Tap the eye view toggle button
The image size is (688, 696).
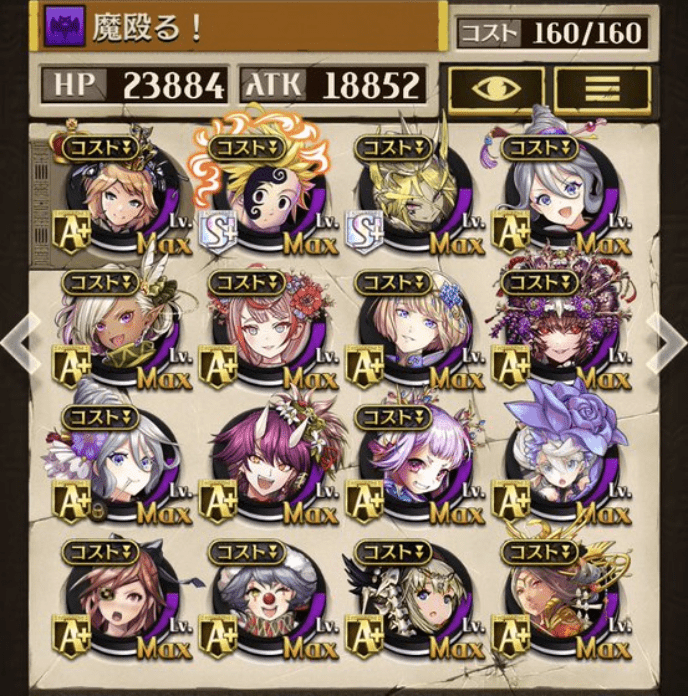[x=496, y=88]
